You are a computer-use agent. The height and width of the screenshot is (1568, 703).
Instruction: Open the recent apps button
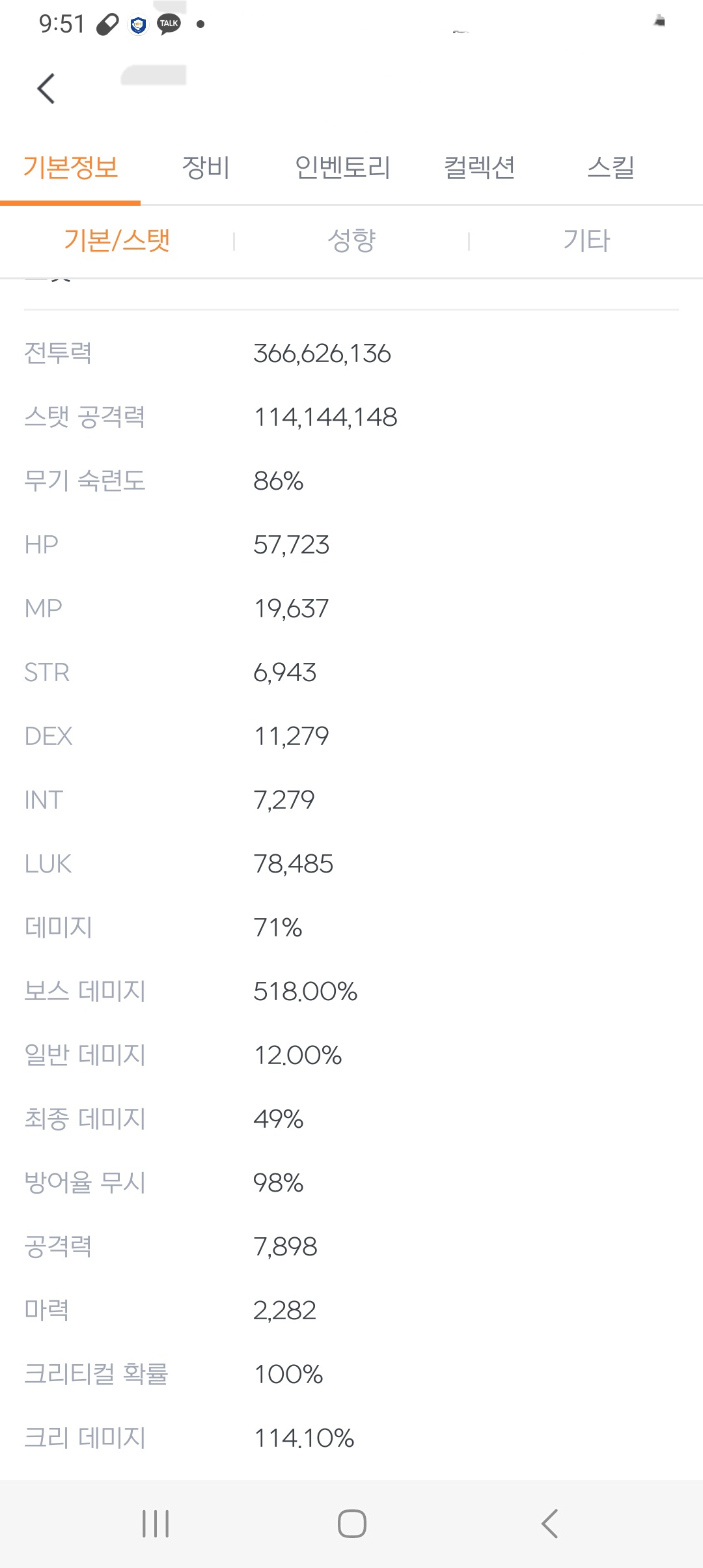point(156,1524)
